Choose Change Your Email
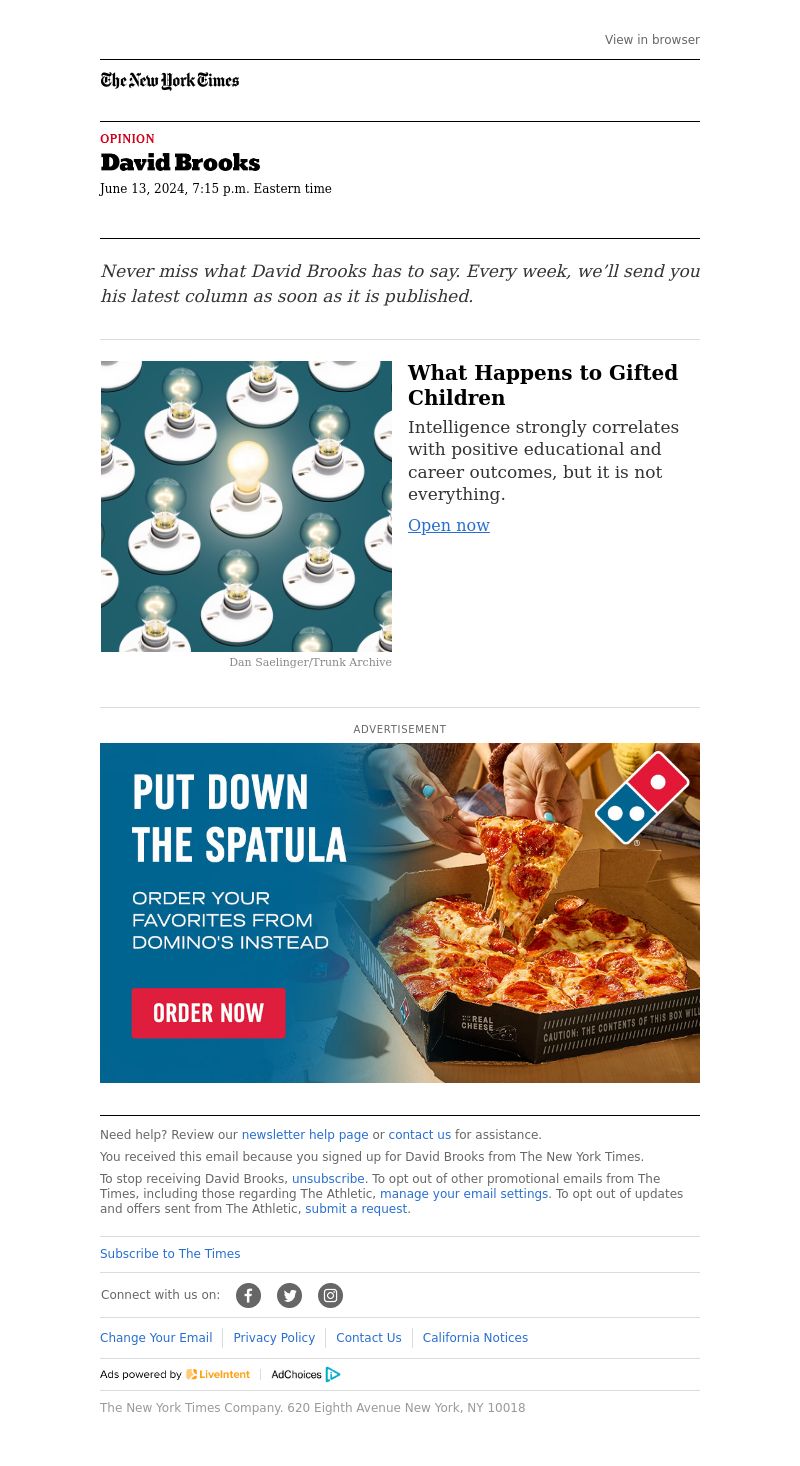The width and height of the screenshot is (800, 1466). tap(156, 1338)
